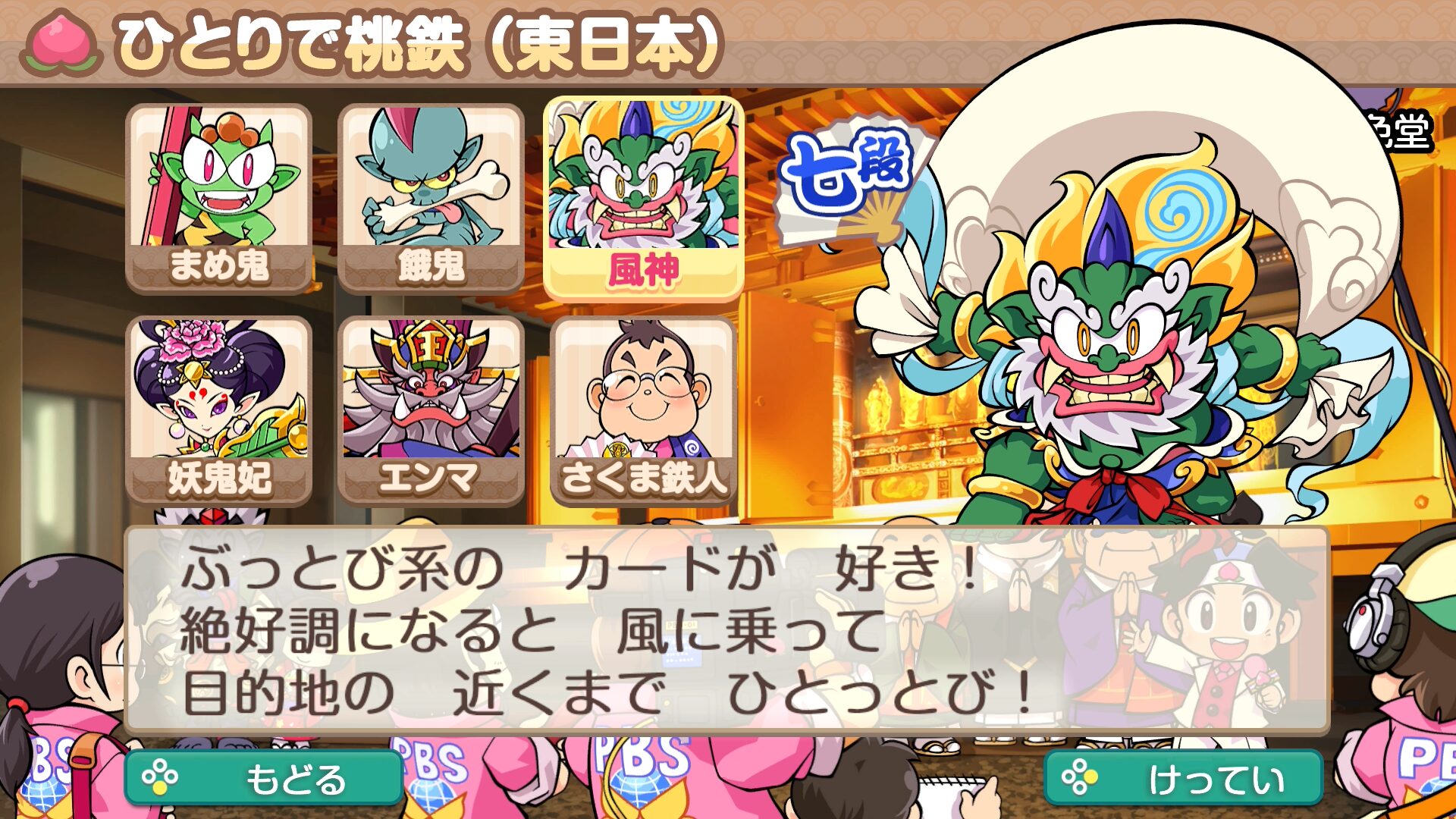1456x819 pixels.
Task: Choose the エンマ opponent card
Action: (x=431, y=411)
